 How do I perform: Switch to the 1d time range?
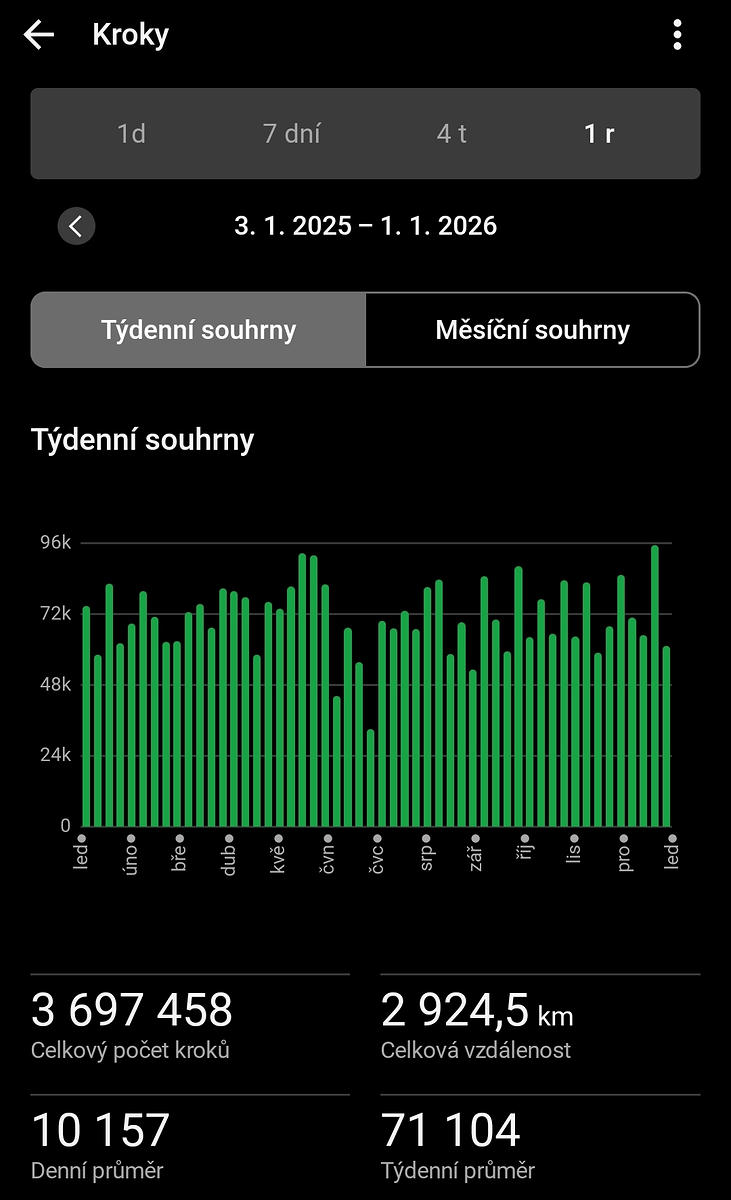(x=131, y=133)
